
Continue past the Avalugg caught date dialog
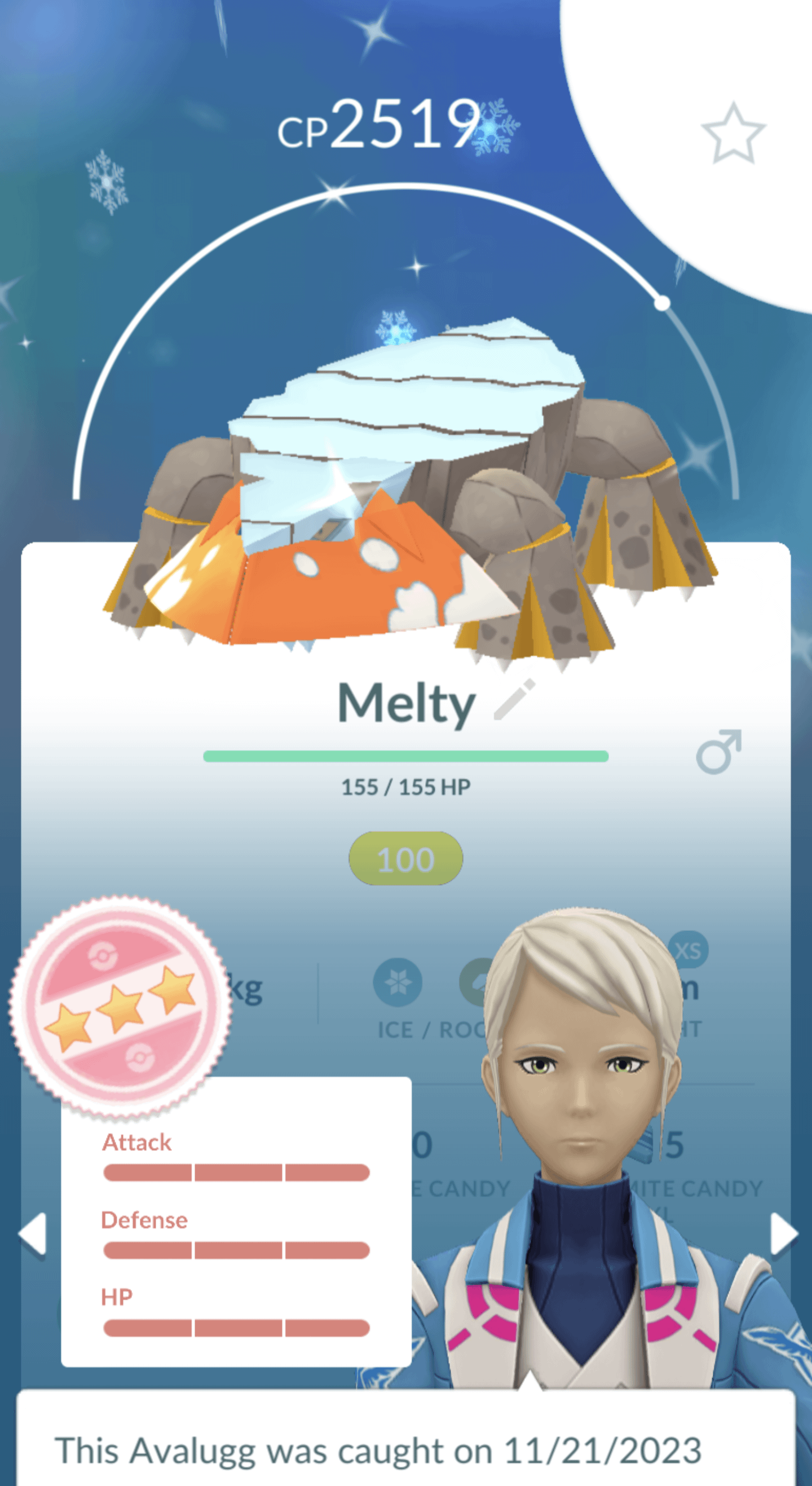[406, 1442]
